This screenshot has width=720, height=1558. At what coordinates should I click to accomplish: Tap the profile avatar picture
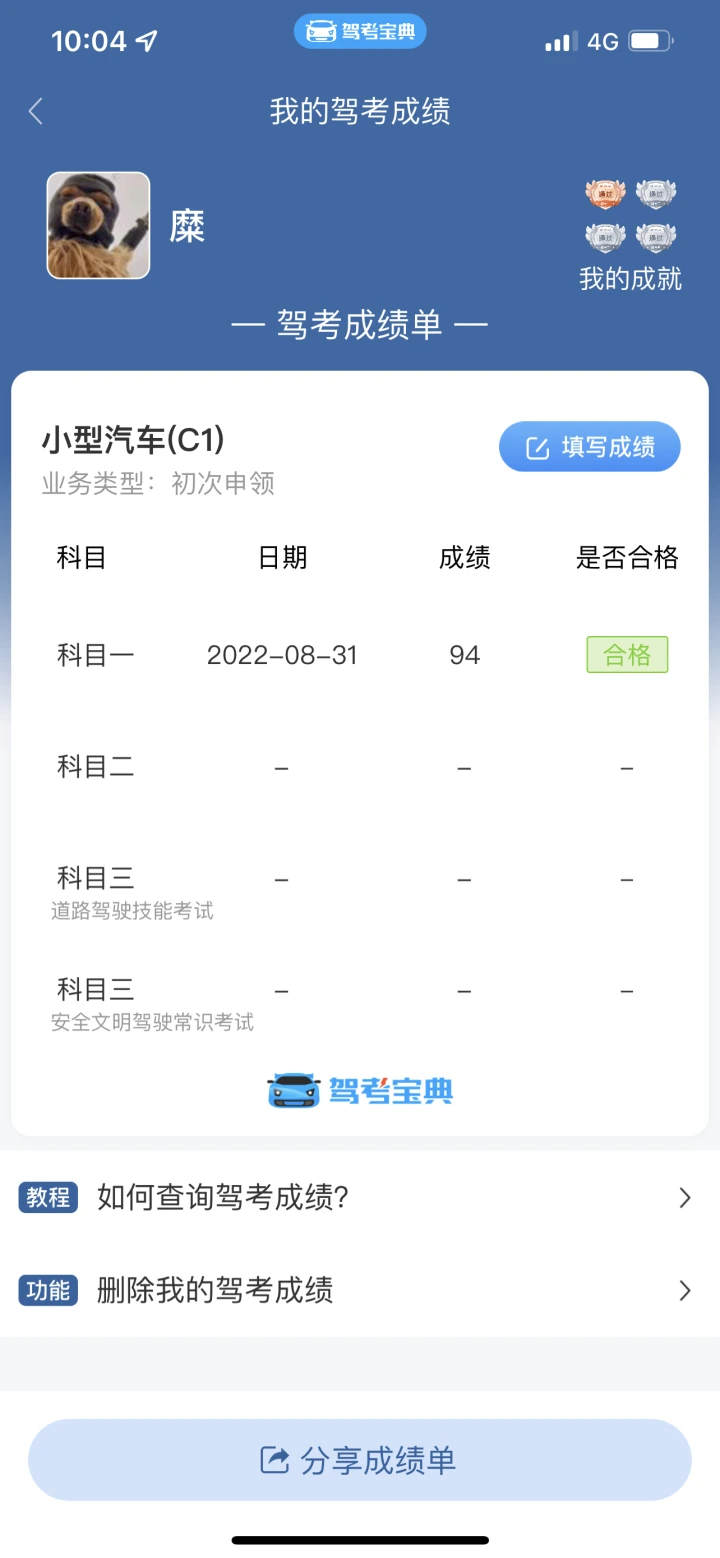(x=98, y=225)
